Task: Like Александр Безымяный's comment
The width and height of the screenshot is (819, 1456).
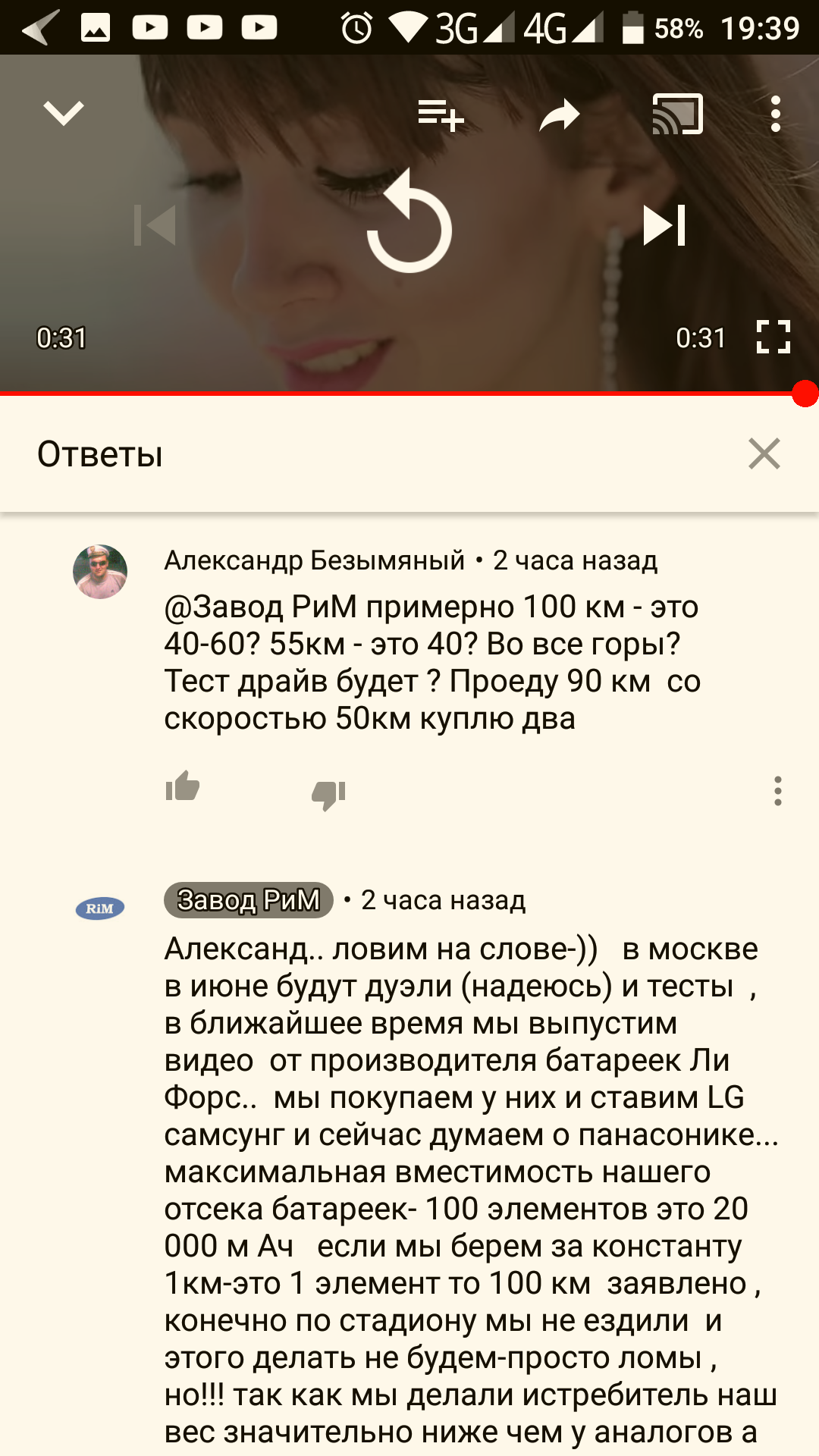Action: pos(183,786)
